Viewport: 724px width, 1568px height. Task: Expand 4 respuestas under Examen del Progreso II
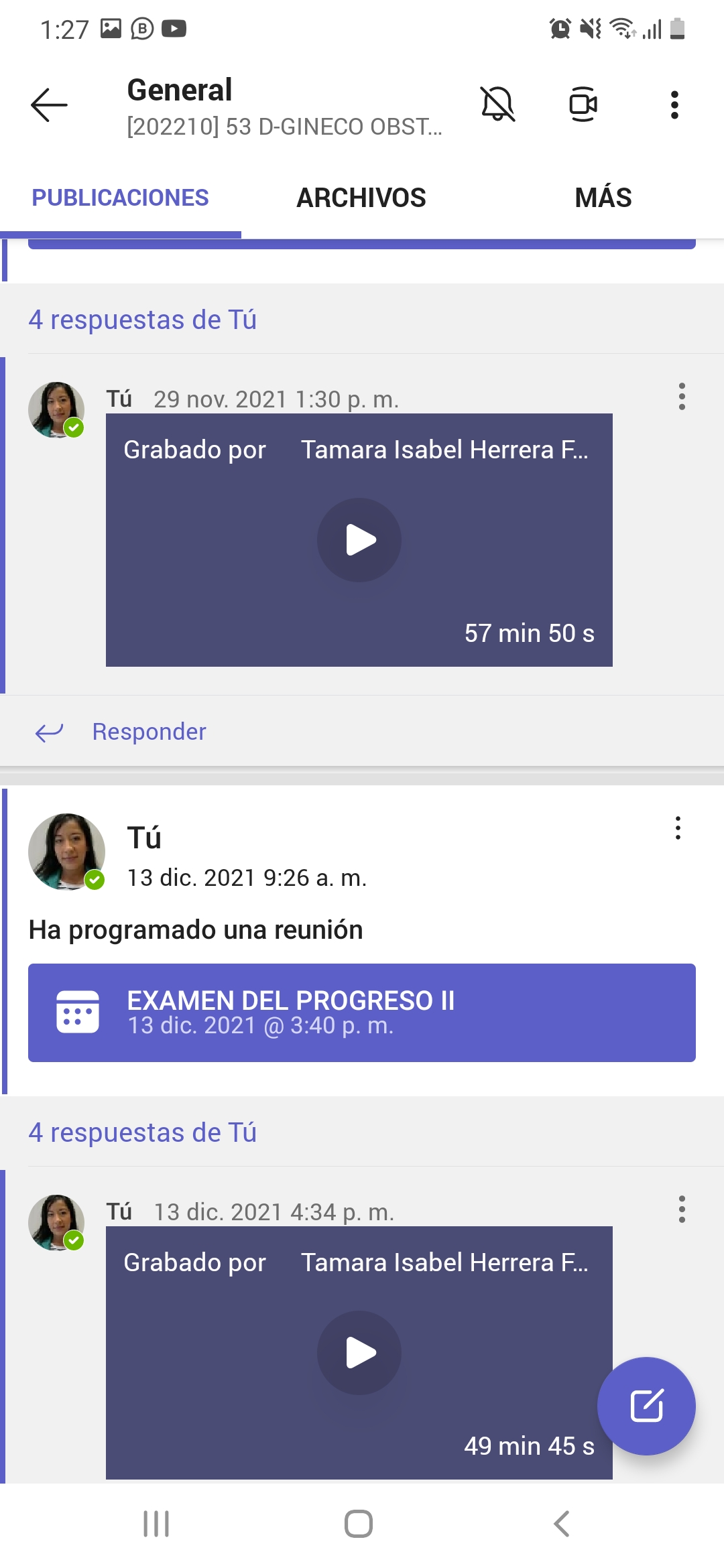(143, 1132)
